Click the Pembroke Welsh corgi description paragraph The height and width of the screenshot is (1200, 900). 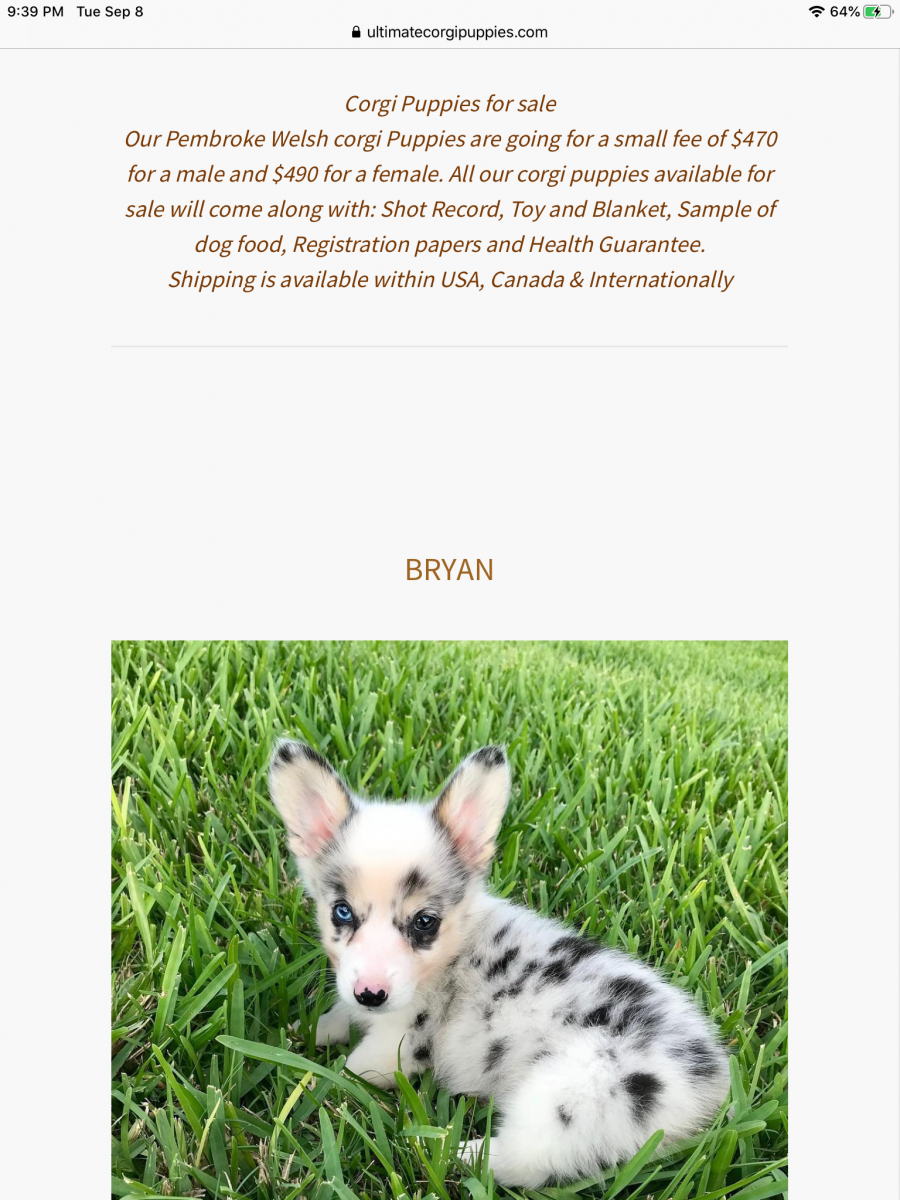point(450,208)
